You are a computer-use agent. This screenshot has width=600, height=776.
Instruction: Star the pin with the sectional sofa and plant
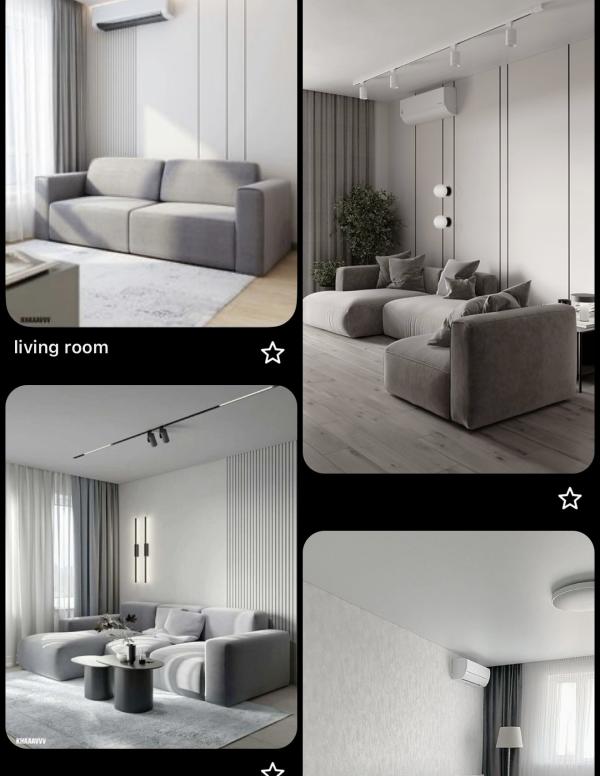570,498
